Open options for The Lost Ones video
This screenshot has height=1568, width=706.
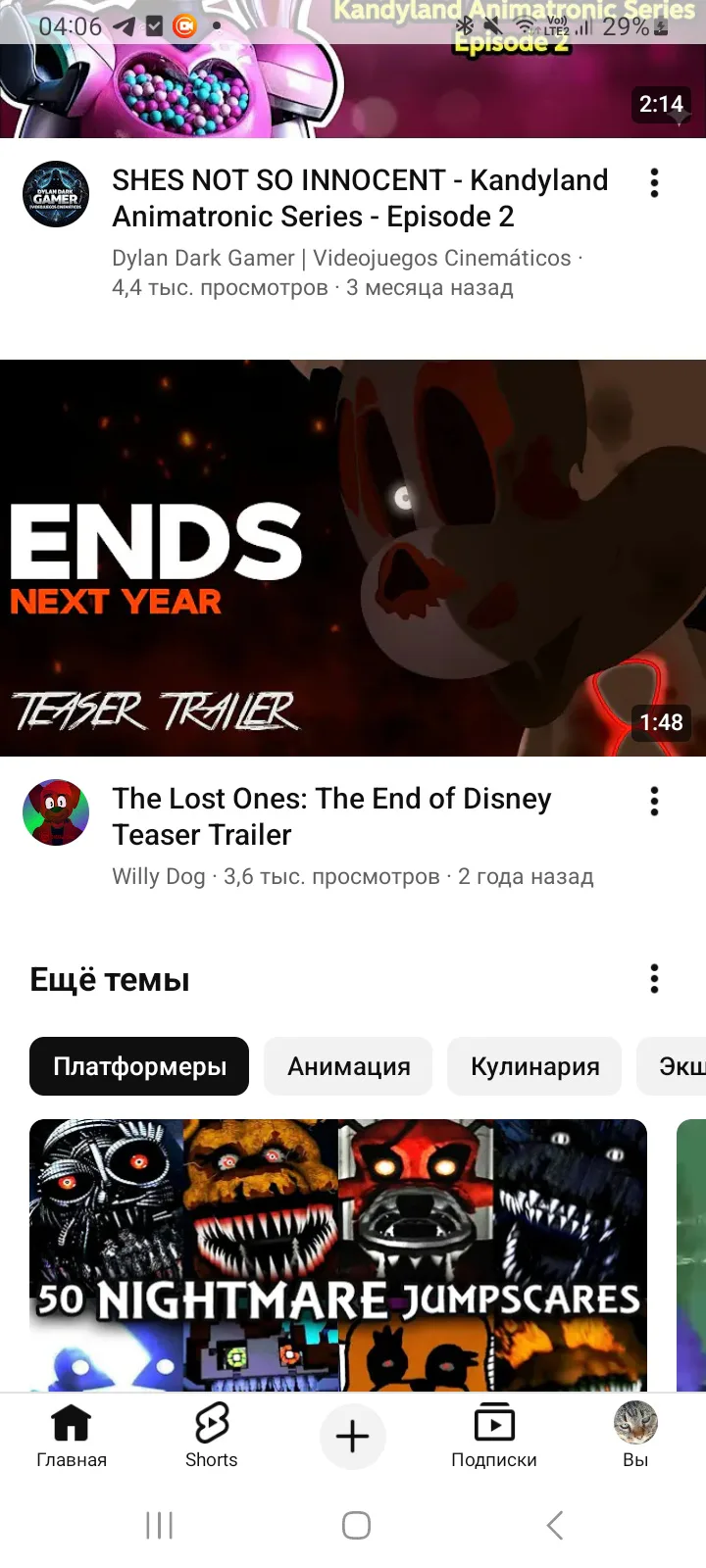click(x=654, y=802)
